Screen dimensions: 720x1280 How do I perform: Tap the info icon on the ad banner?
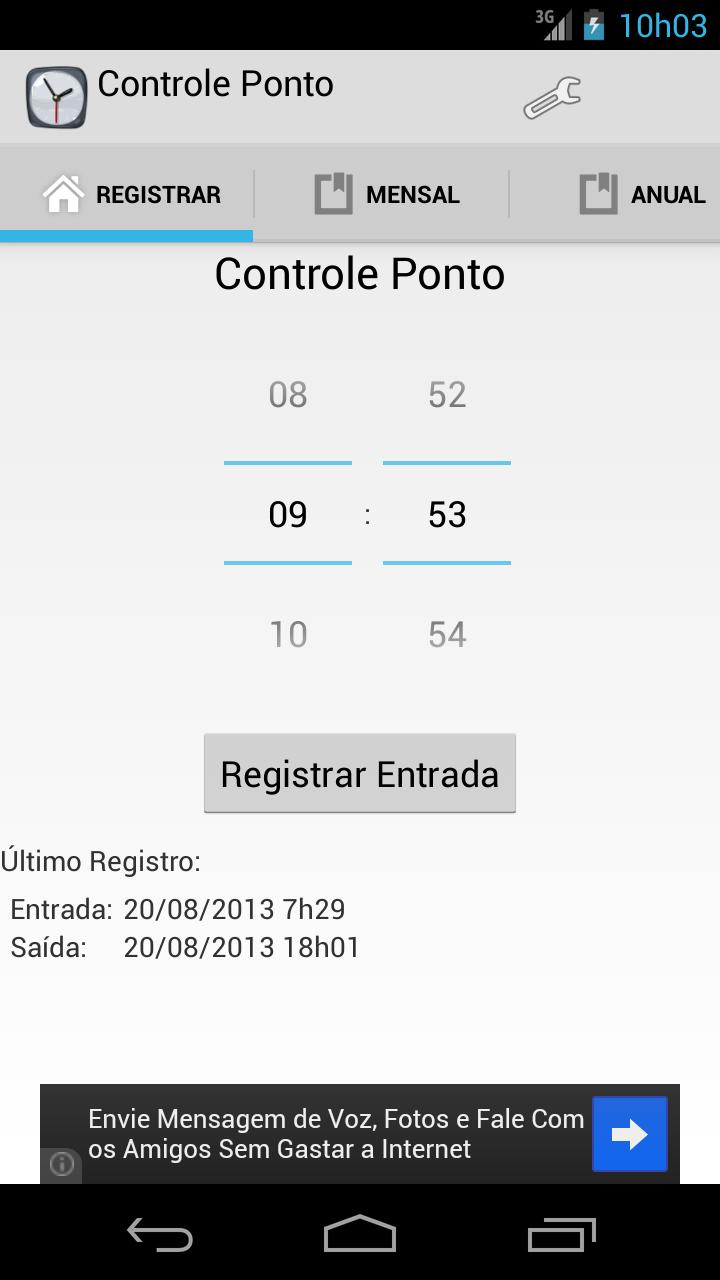point(60,1165)
